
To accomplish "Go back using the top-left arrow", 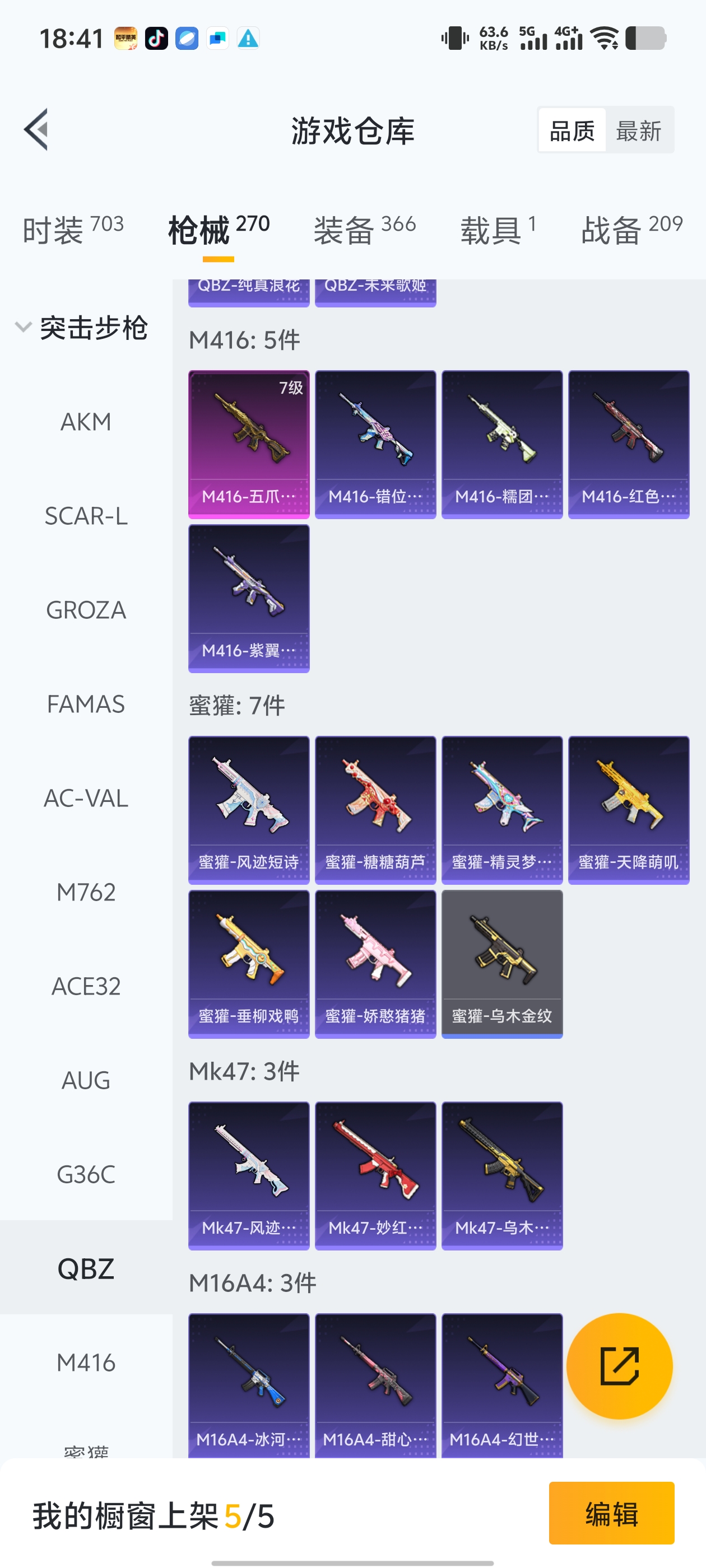I will 36,130.
